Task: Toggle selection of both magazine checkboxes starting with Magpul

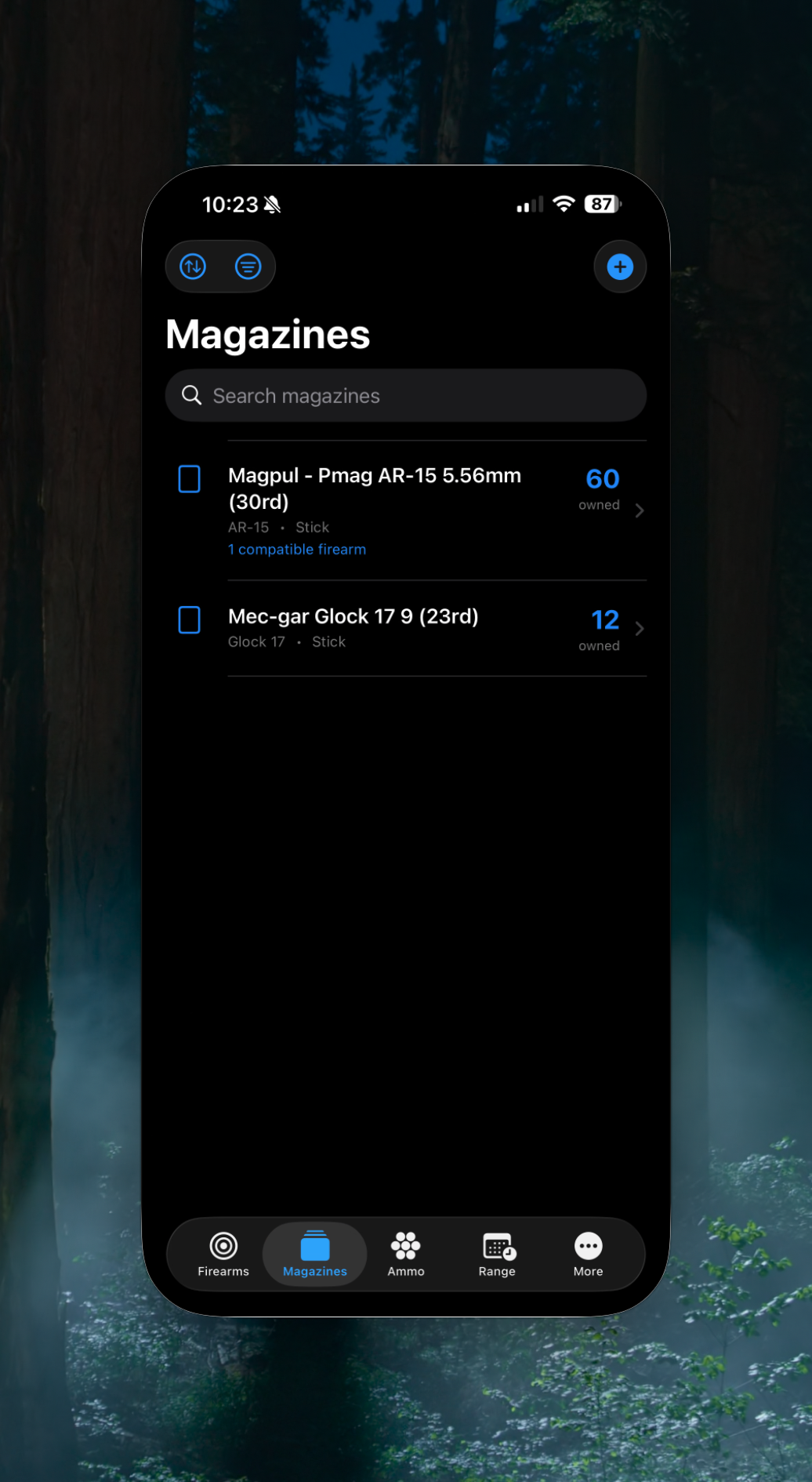Action: [x=189, y=479]
